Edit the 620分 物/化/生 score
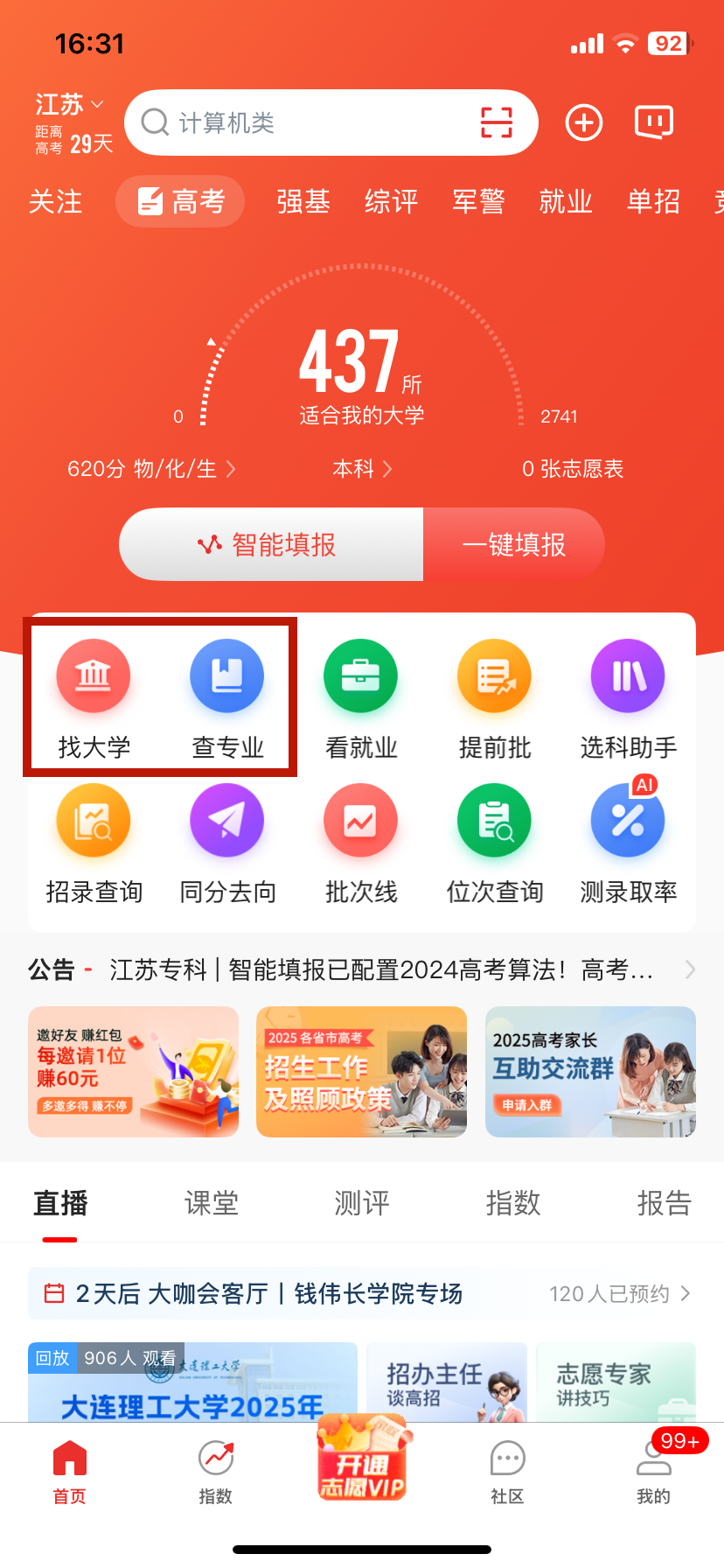The image size is (724, 1568). (150, 469)
